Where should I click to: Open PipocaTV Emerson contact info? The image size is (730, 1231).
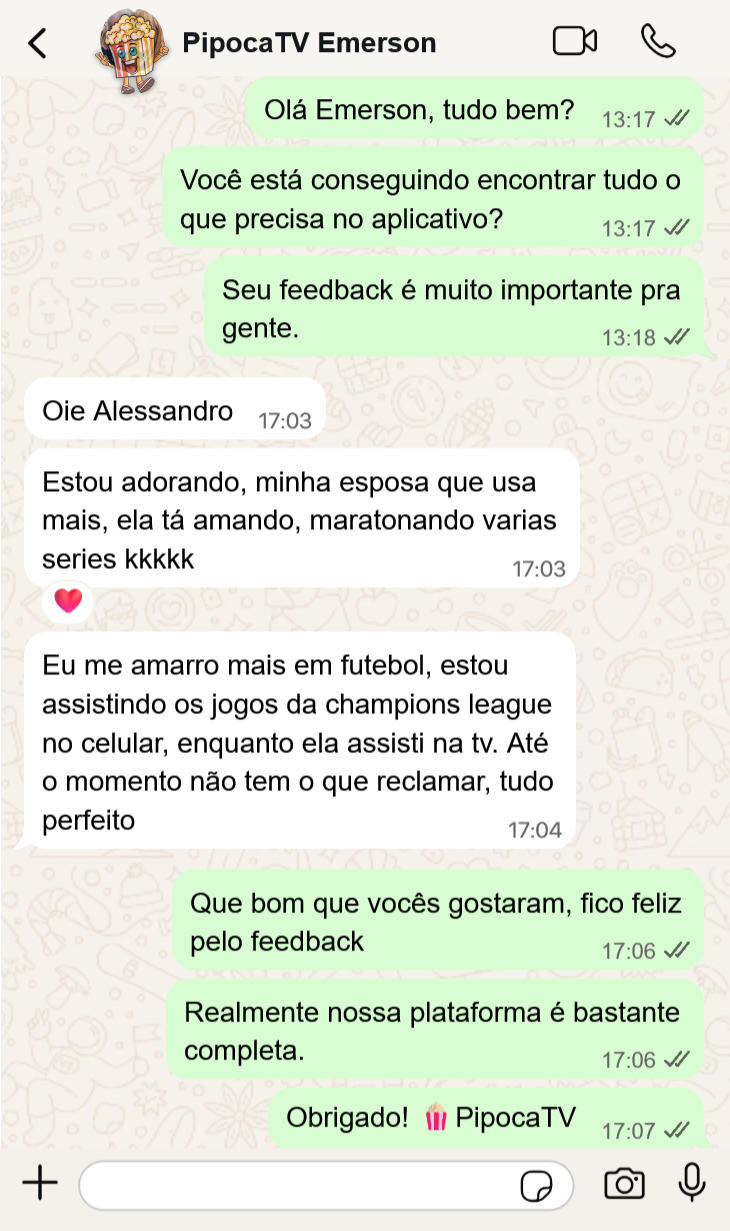308,43
